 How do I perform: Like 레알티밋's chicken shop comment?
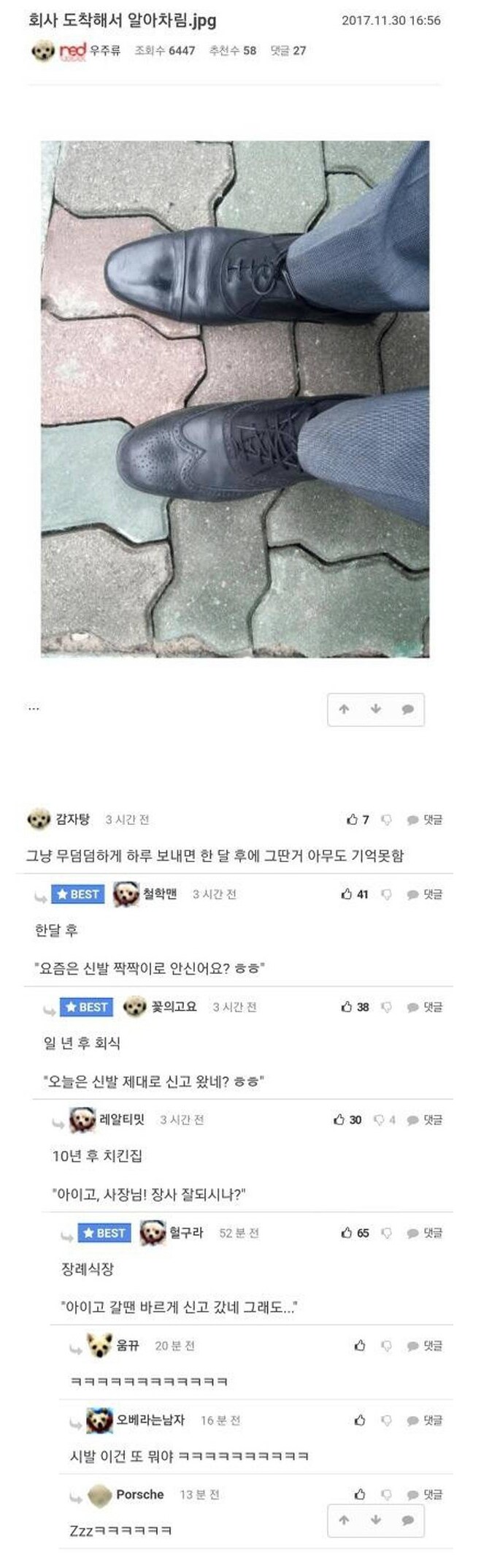pos(339,1119)
